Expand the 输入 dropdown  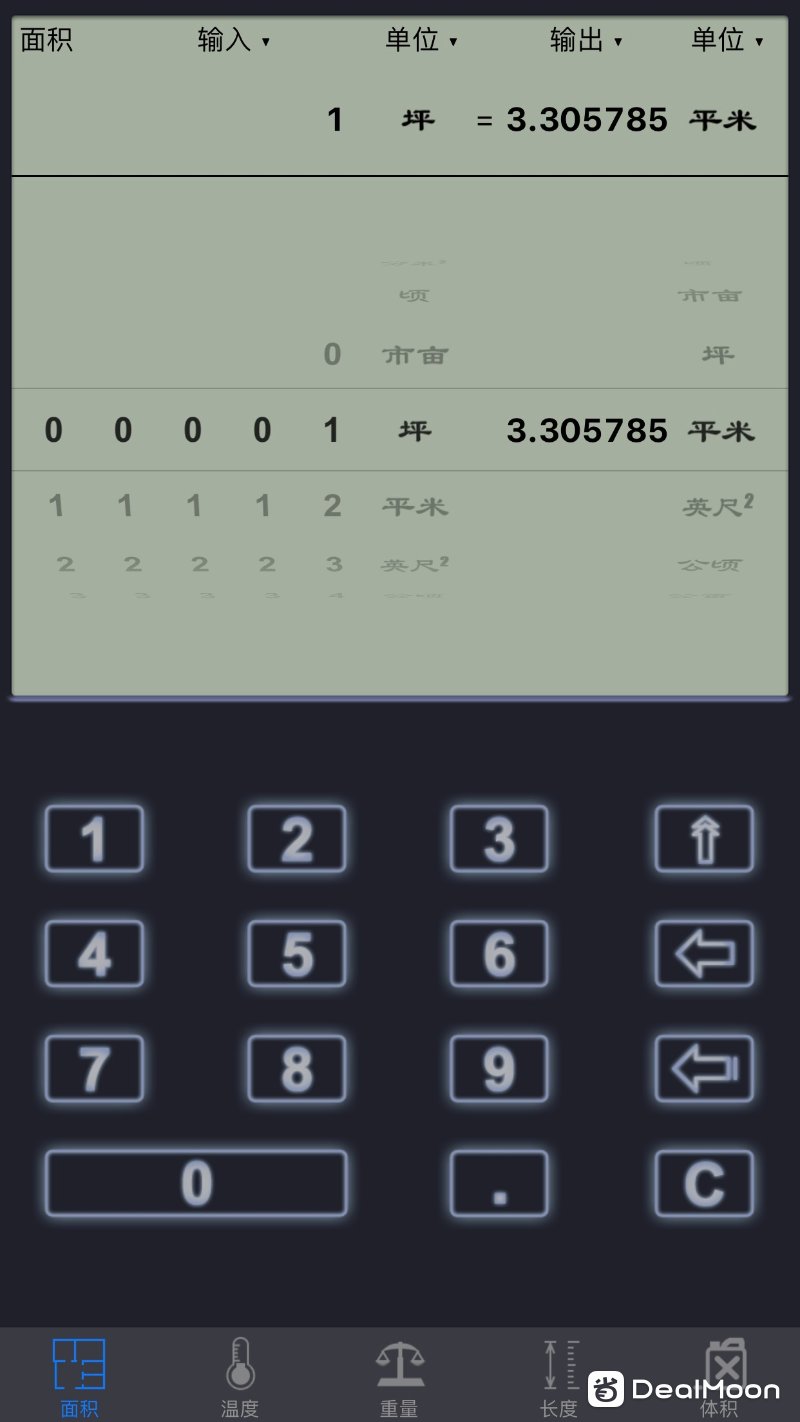coord(234,40)
